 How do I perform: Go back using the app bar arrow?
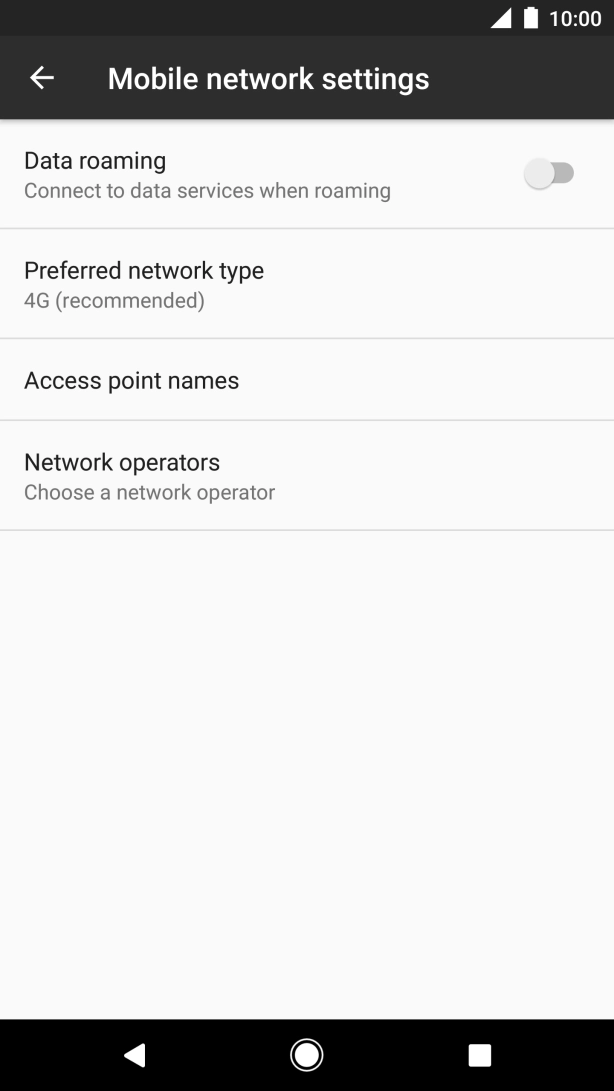pyautogui.click(x=42, y=78)
